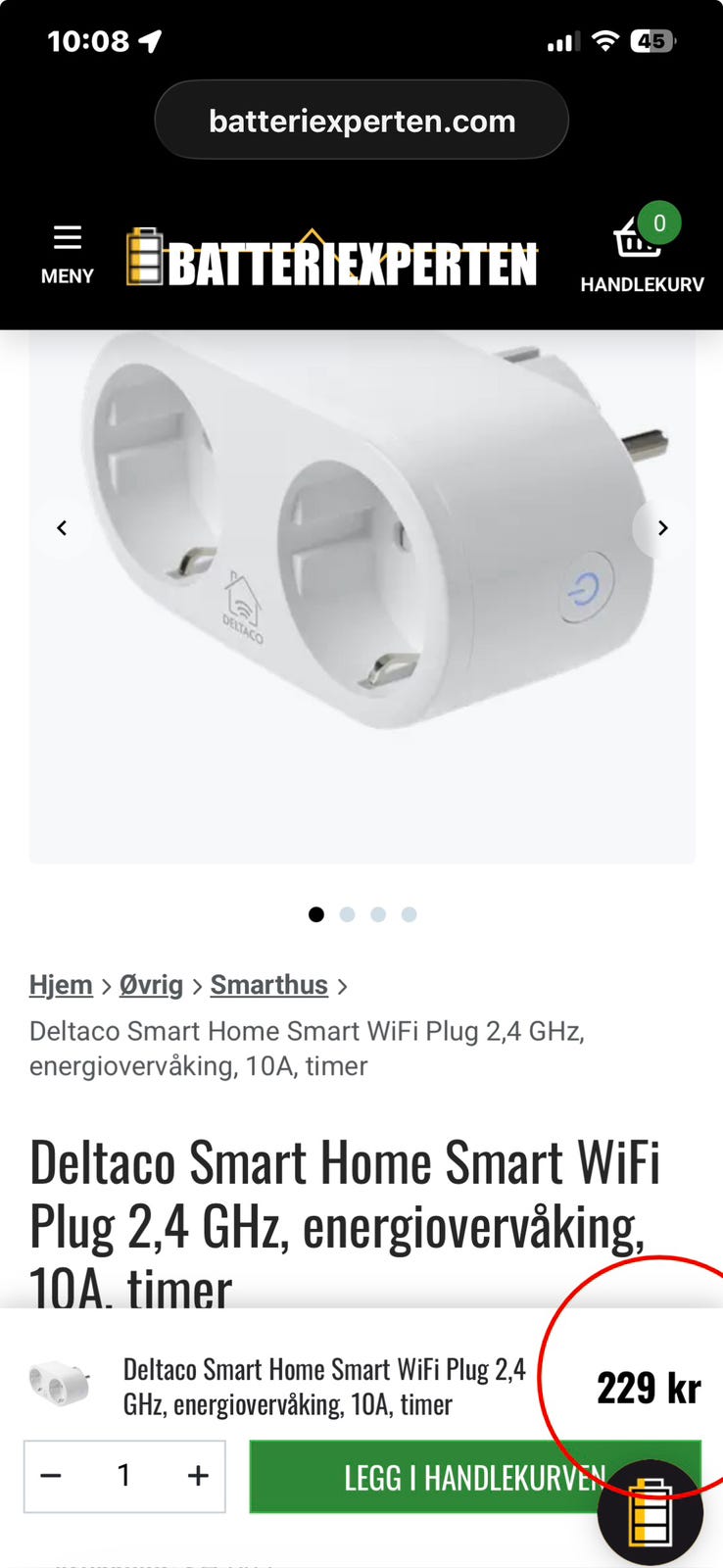Jump to the second image dot
The image size is (723, 1568).
tap(347, 914)
